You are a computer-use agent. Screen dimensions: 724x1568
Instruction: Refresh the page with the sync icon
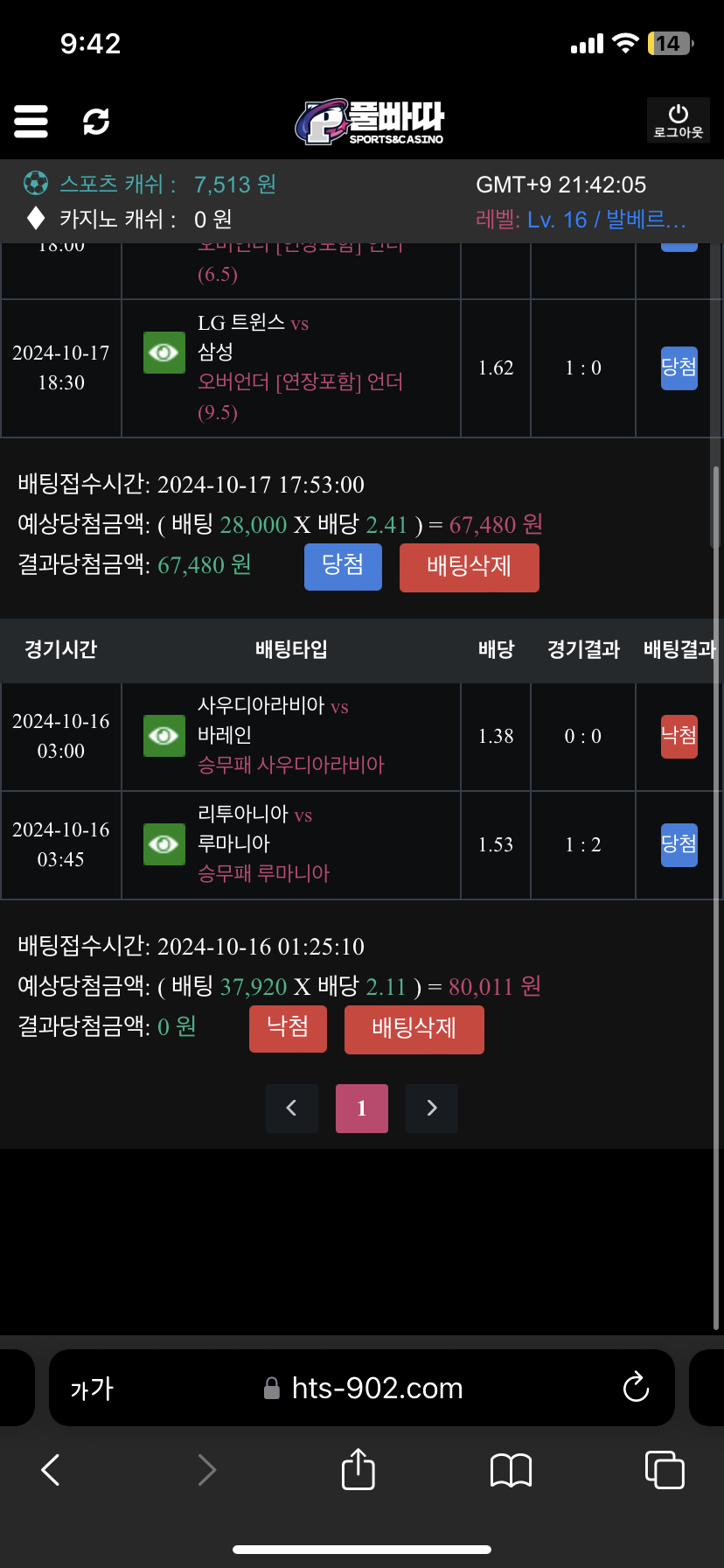point(96,121)
